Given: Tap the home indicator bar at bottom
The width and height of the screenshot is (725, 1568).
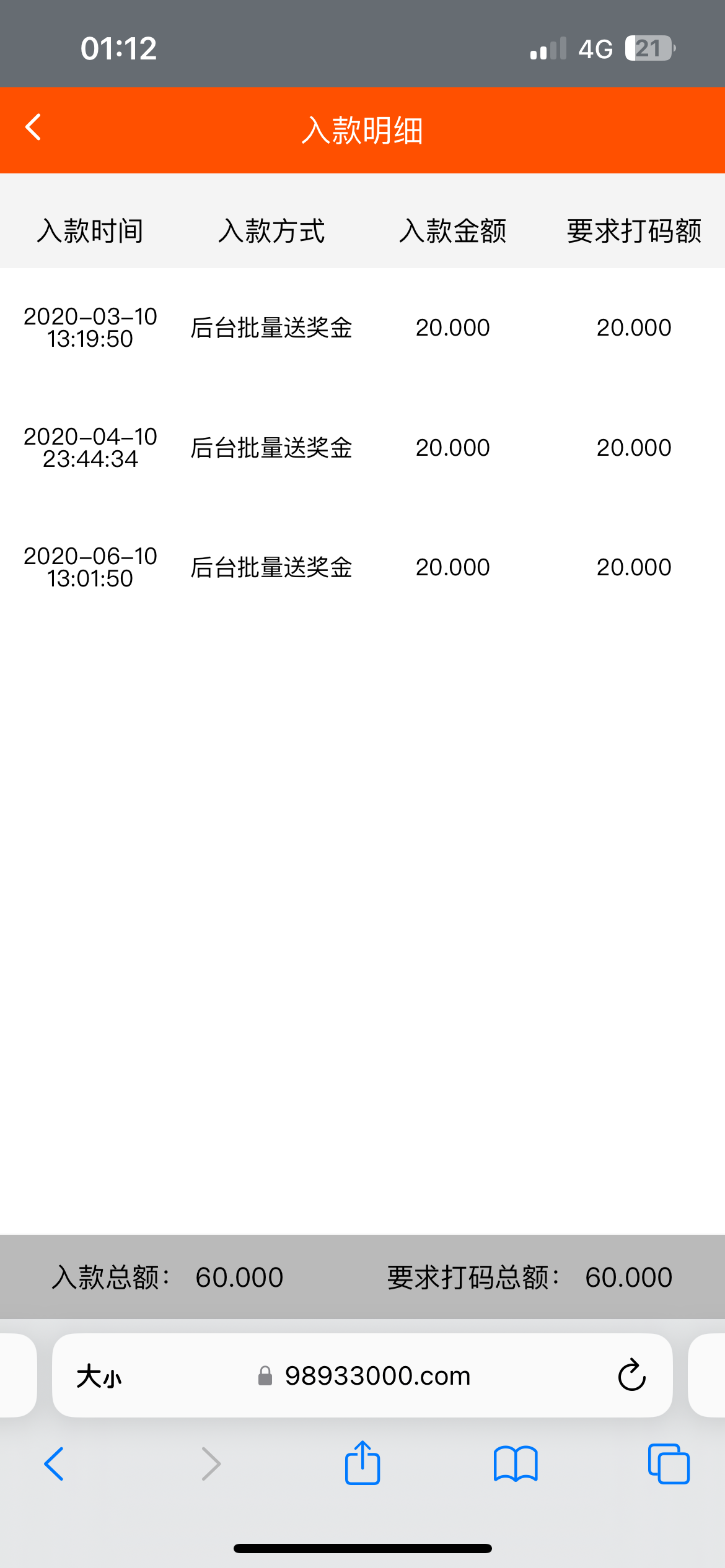Looking at the screenshot, I should pos(362,1548).
